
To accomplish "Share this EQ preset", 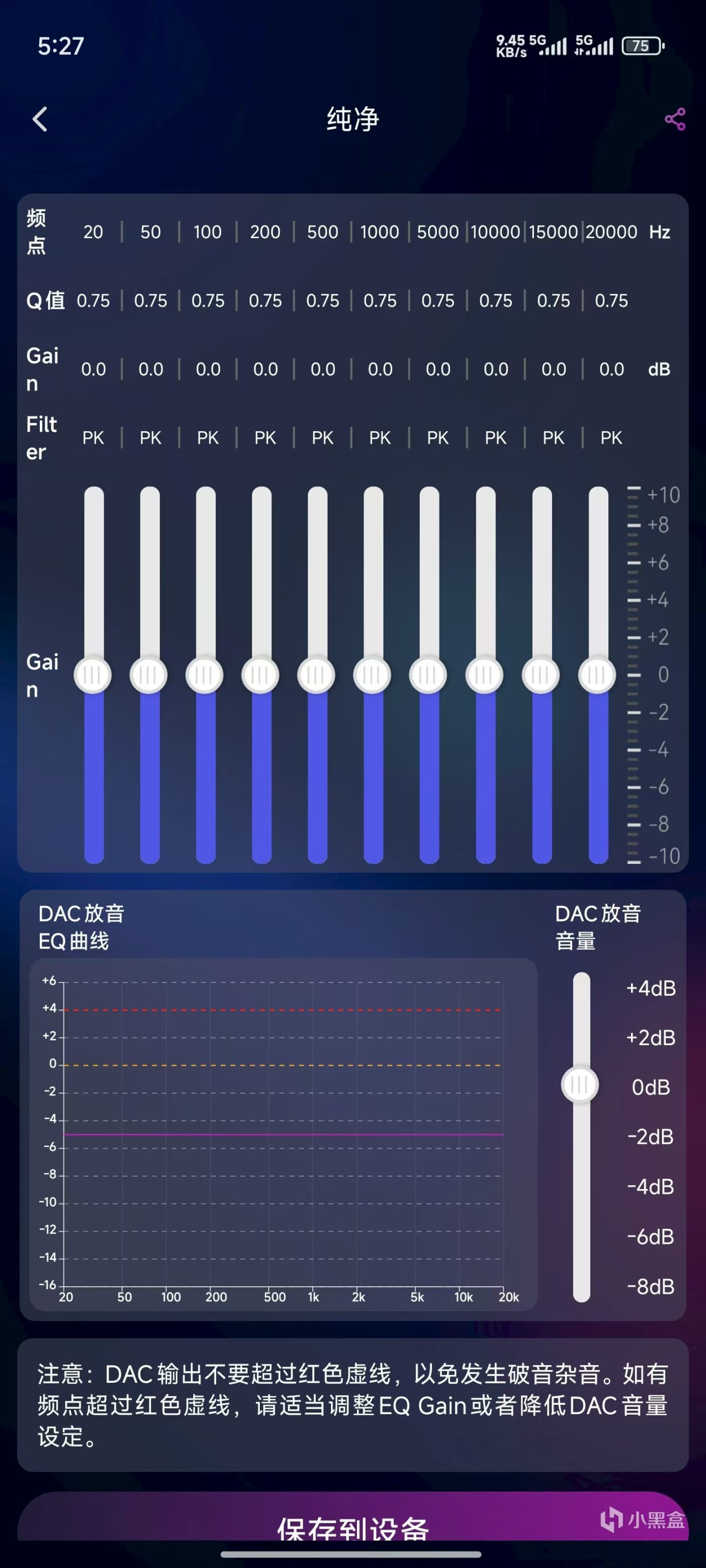I will tap(675, 119).
